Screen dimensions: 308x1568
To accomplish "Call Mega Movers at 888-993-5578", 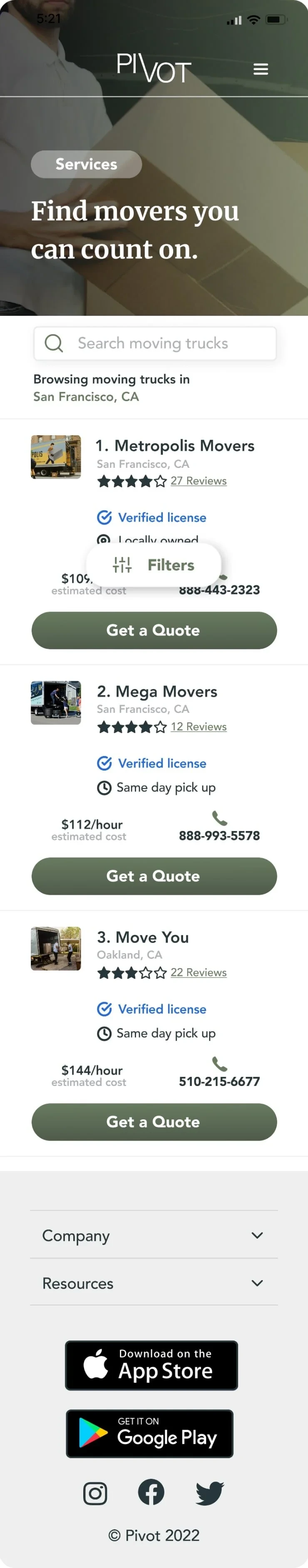I will [219, 835].
